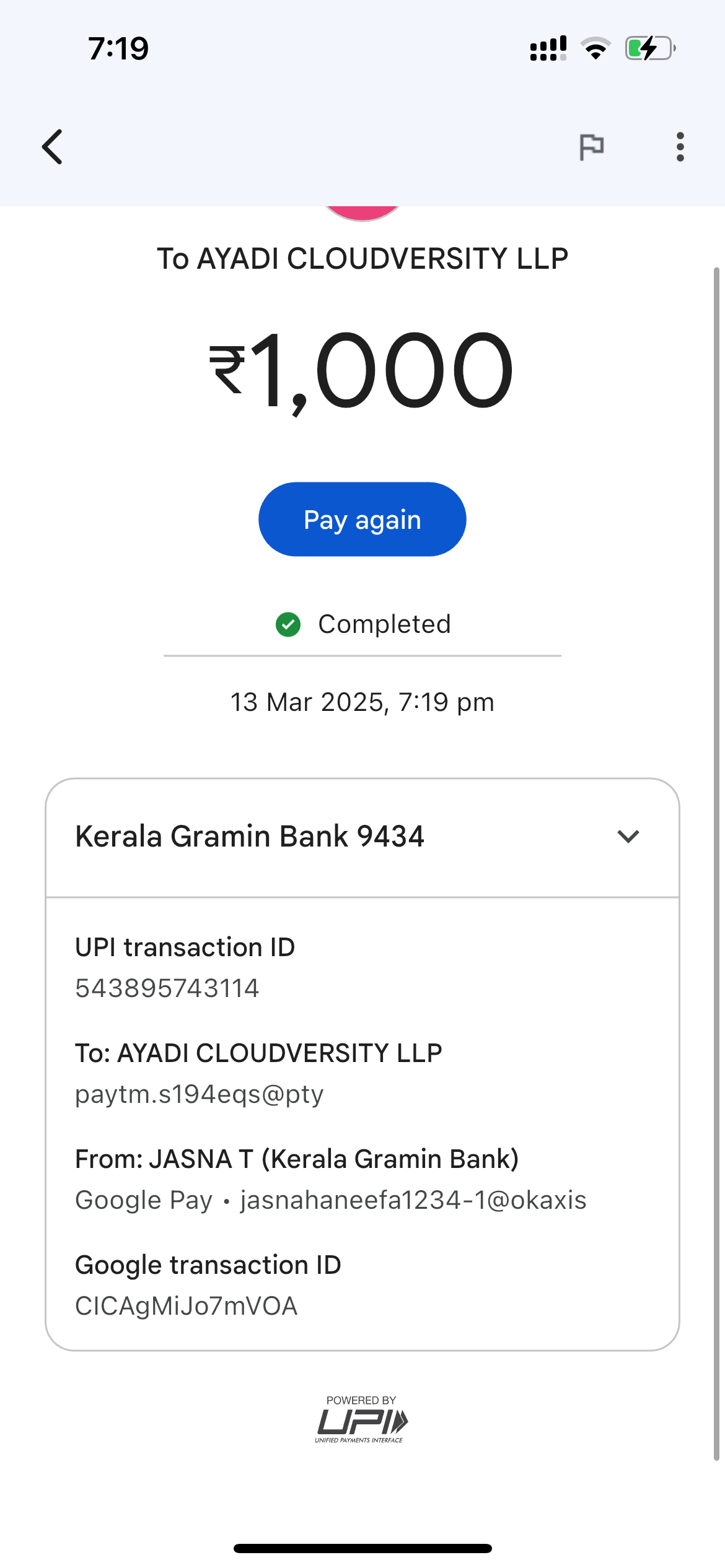Report this transaction with the flag icon

tap(591, 147)
